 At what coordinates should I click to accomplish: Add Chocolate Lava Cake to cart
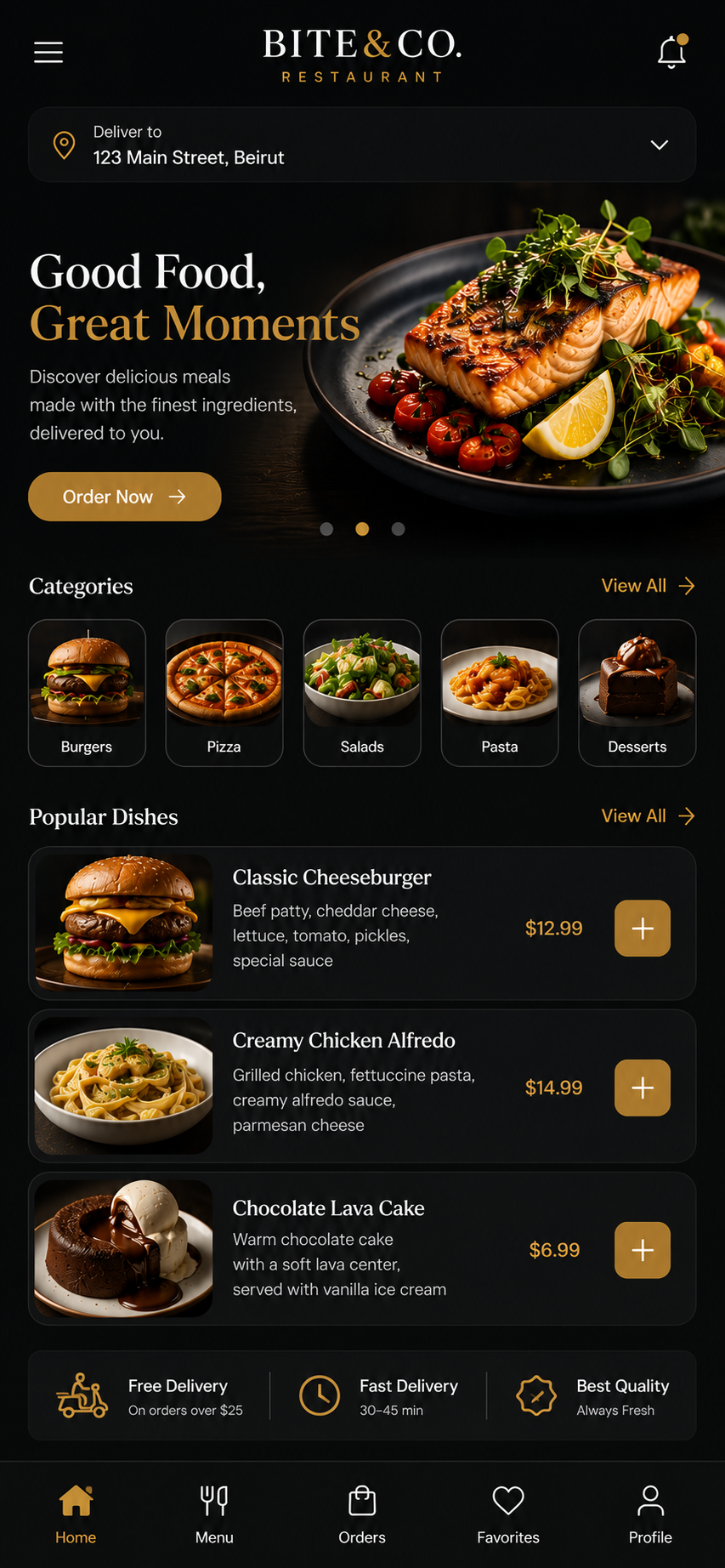point(643,1250)
